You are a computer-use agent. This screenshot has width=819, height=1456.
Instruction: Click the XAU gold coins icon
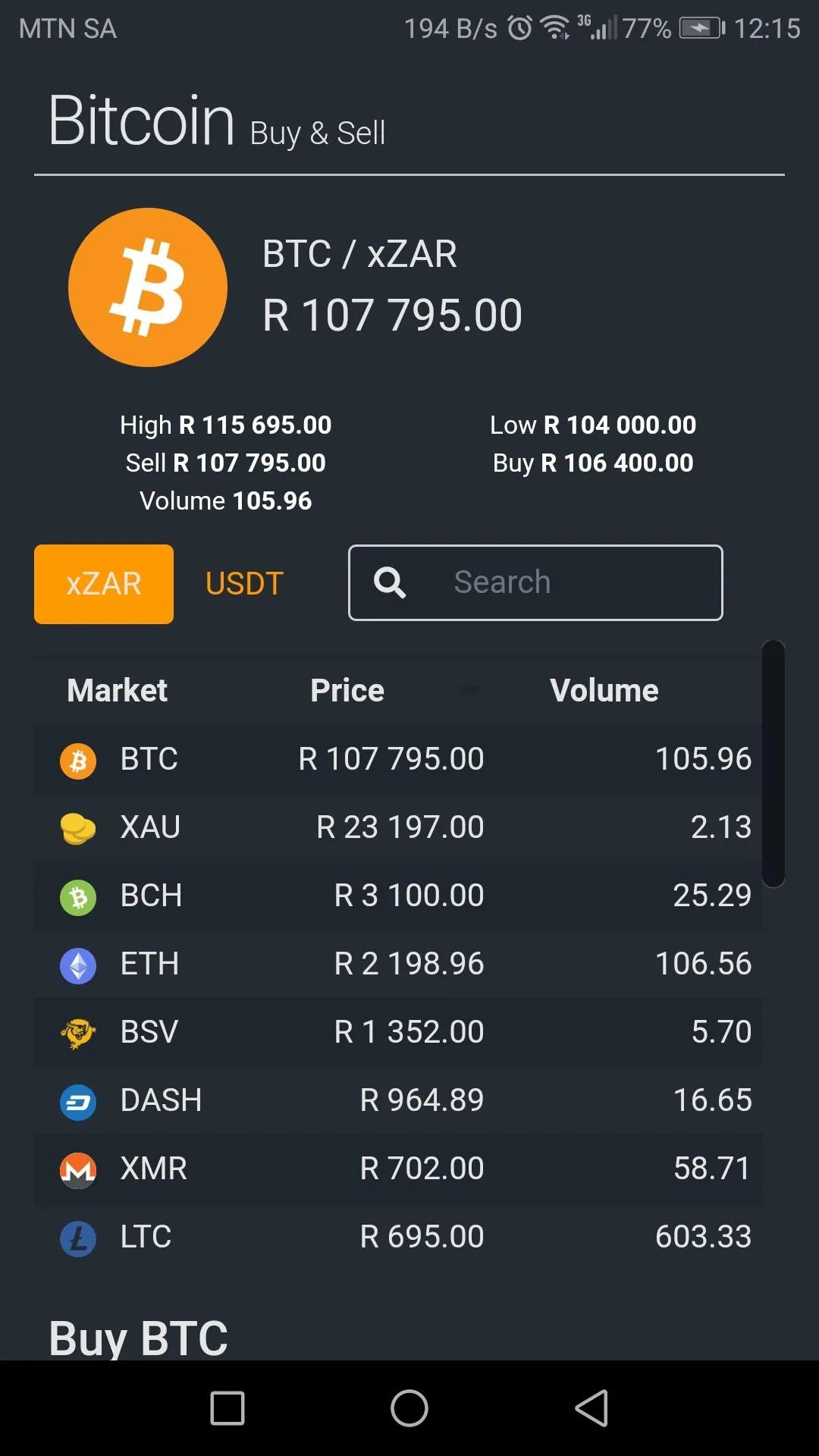77,827
